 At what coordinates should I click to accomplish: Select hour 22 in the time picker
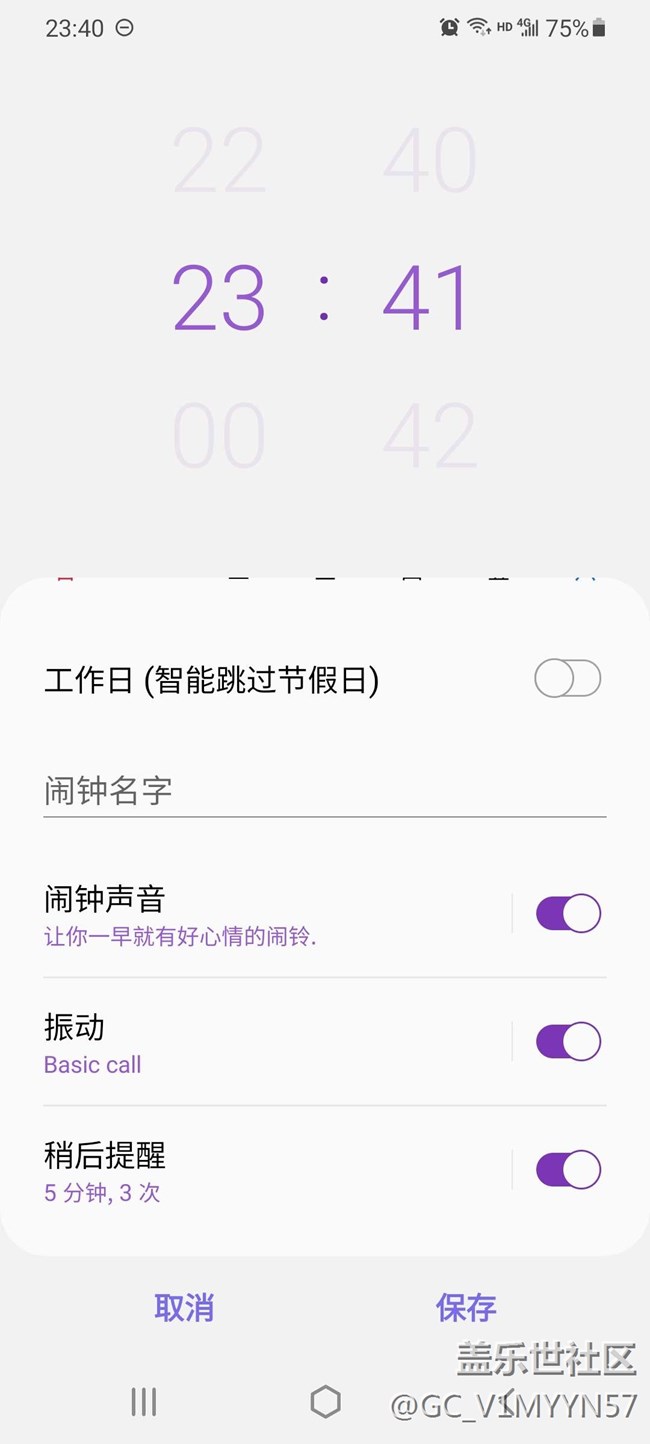point(219,160)
